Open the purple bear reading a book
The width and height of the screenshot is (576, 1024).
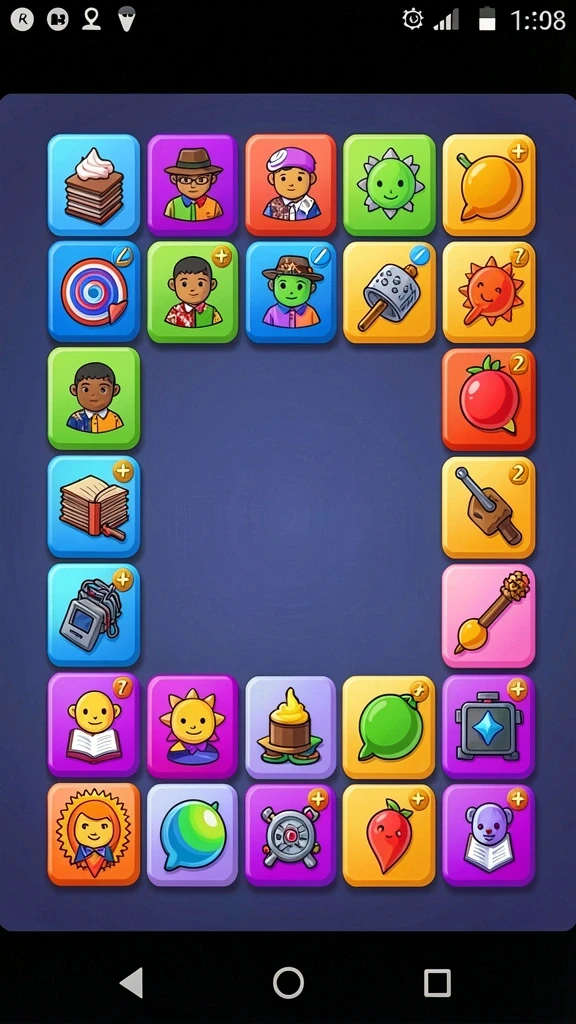click(x=488, y=835)
